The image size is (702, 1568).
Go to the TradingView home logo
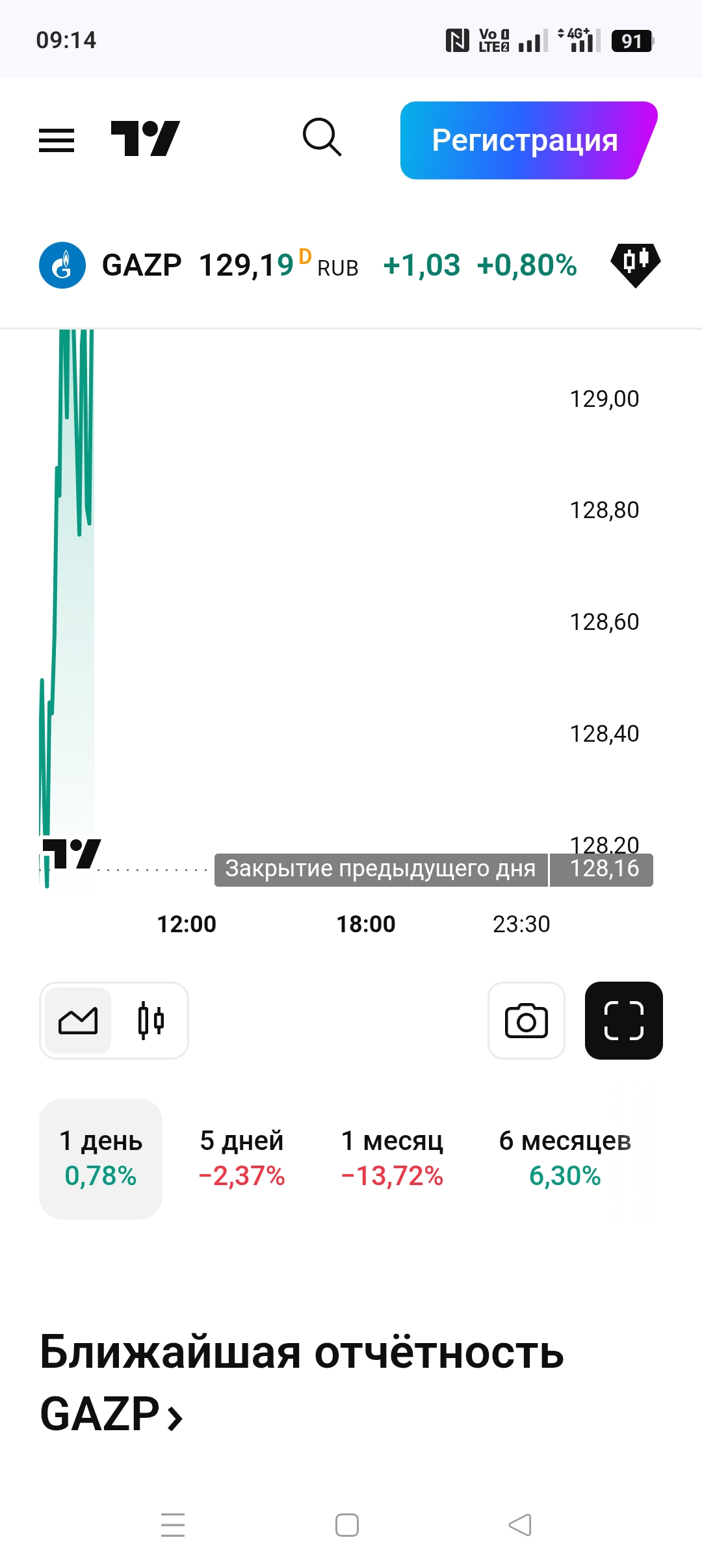(145, 139)
